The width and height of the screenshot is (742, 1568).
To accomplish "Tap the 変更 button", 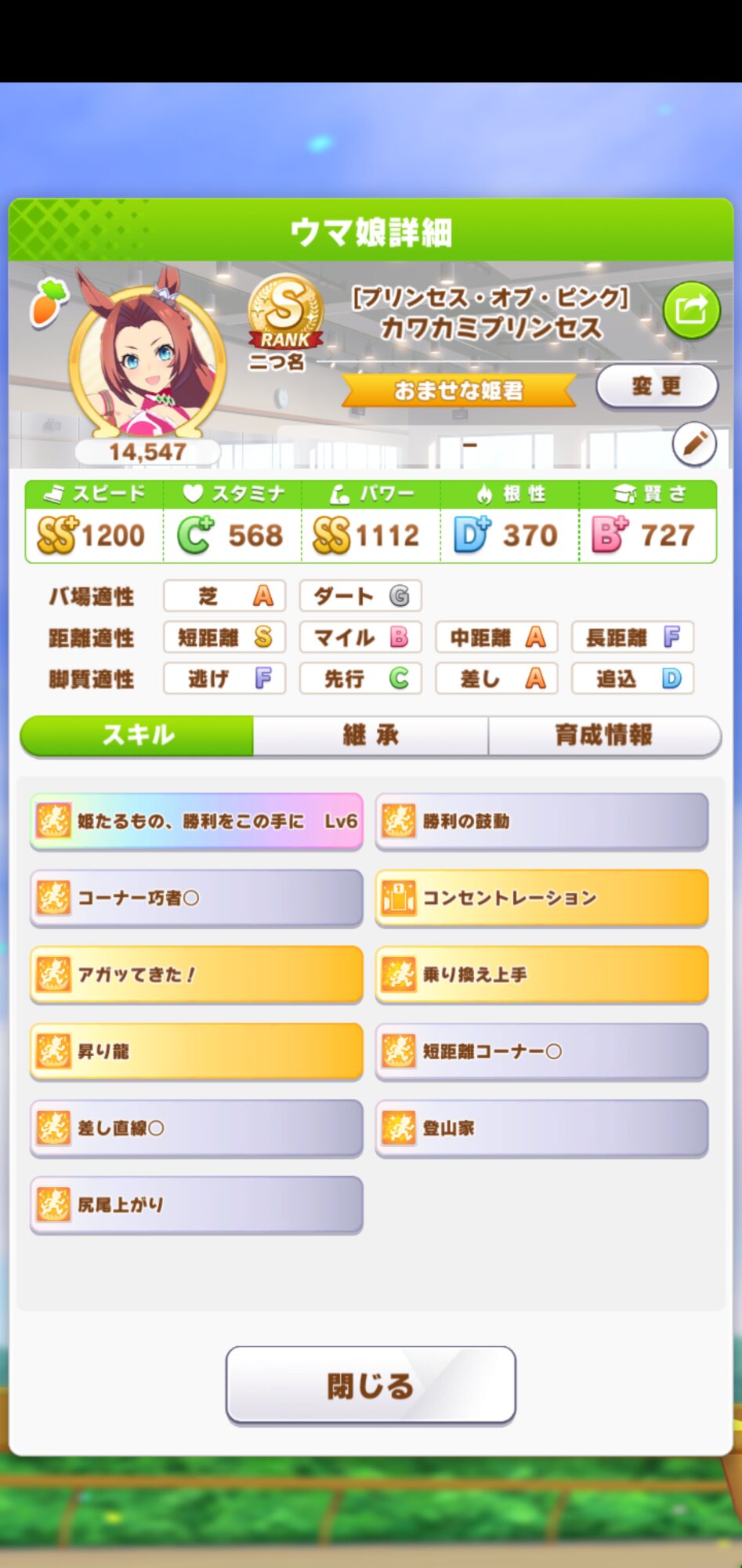I will (x=657, y=387).
